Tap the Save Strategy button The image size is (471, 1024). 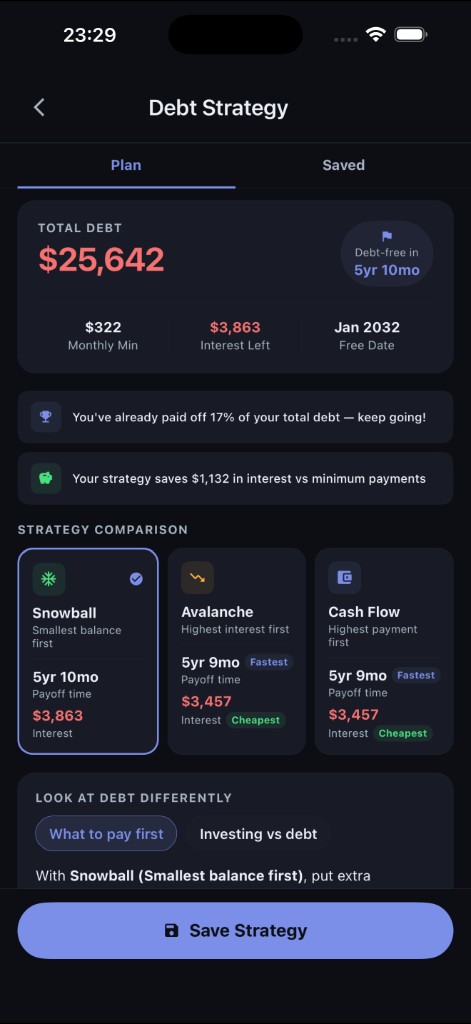(235, 931)
